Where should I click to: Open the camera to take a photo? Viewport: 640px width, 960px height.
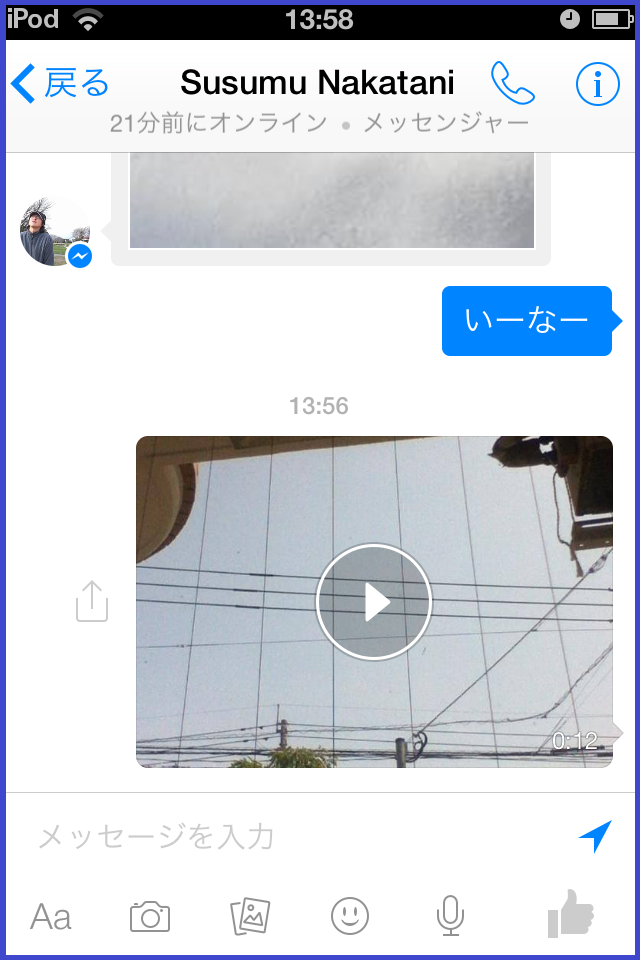tap(150, 916)
